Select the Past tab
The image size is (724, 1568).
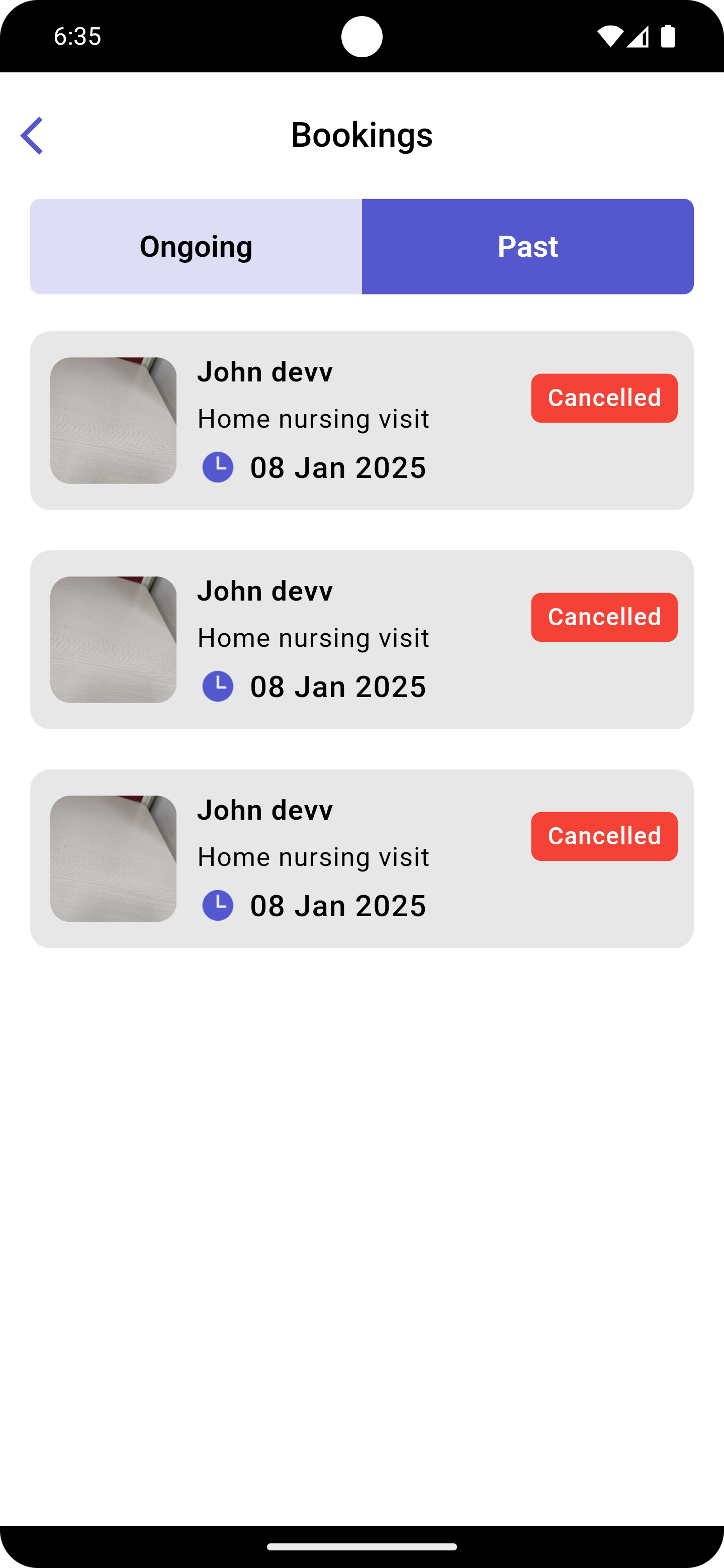pyautogui.click(x=527, y=247)
